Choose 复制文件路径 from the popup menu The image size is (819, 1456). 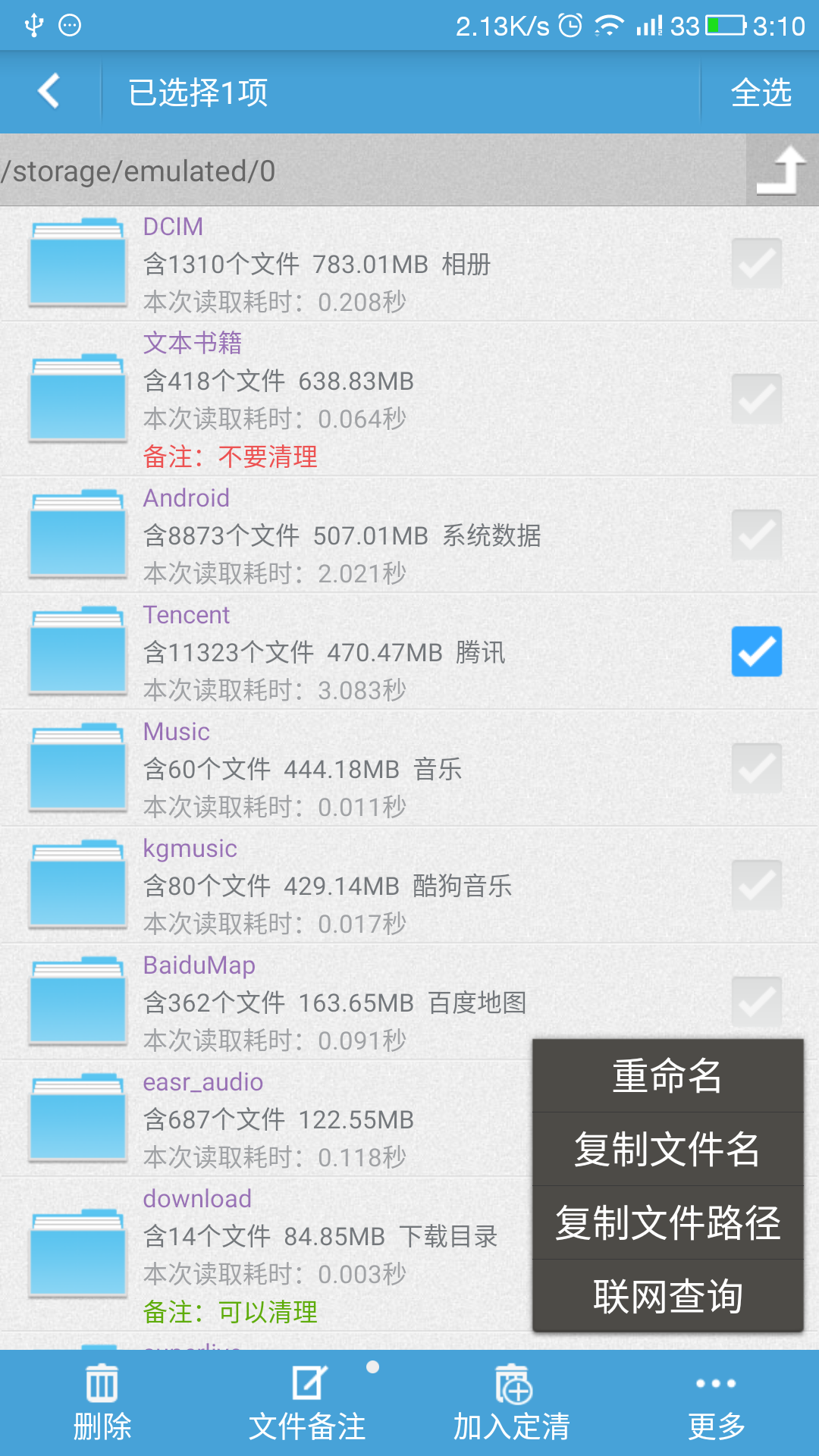click(x=667, y=1222)
